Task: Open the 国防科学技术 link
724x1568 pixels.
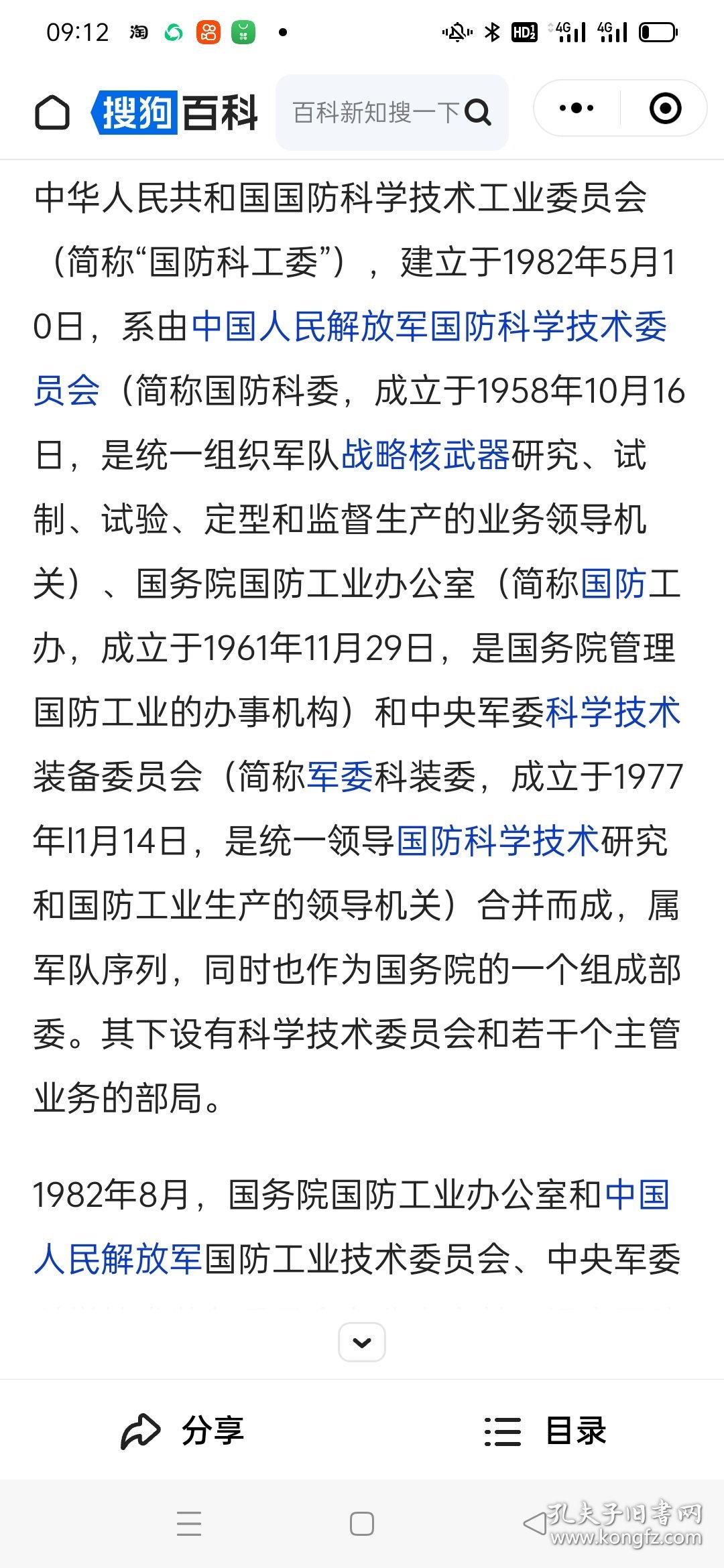Action: (x=498, y=840)
